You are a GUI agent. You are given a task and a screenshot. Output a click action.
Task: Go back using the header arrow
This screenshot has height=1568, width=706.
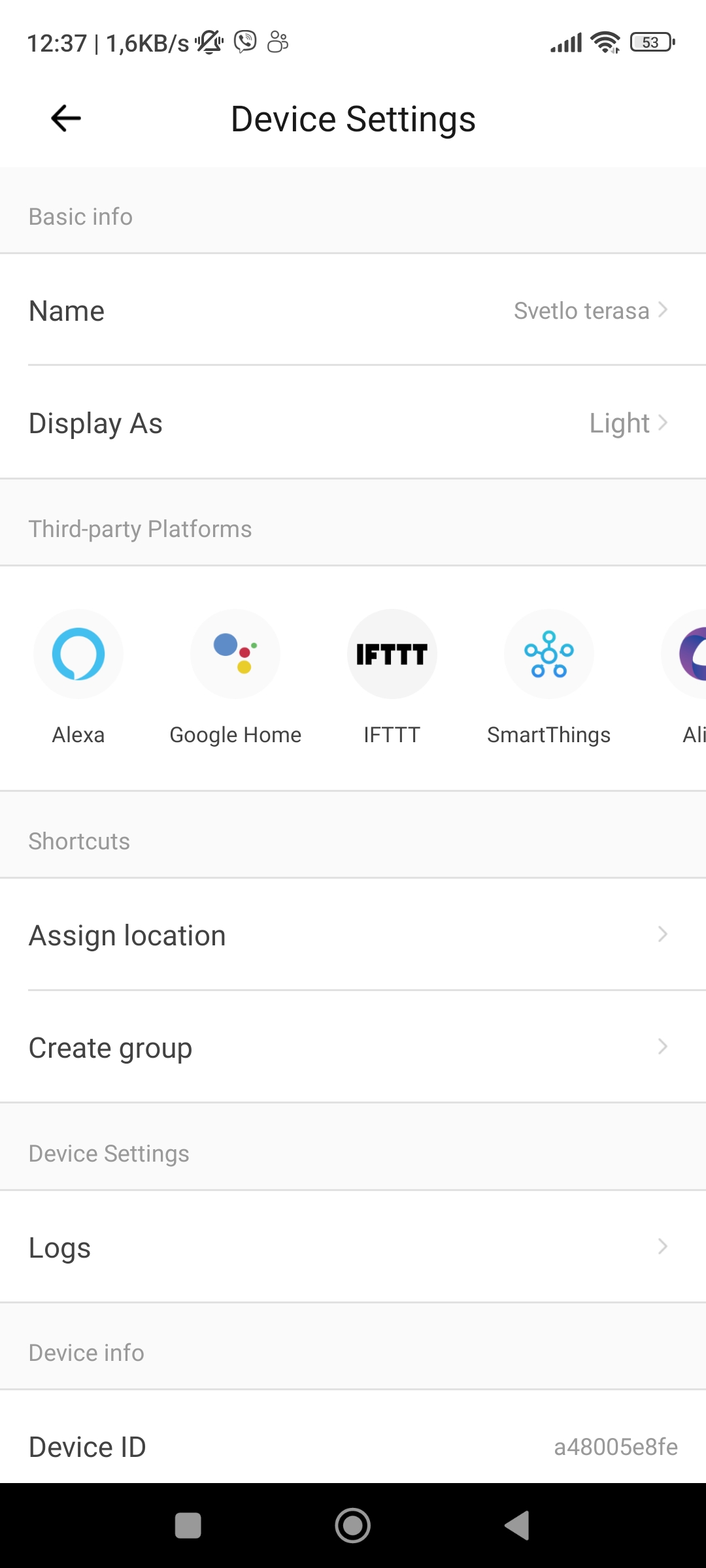66,118
